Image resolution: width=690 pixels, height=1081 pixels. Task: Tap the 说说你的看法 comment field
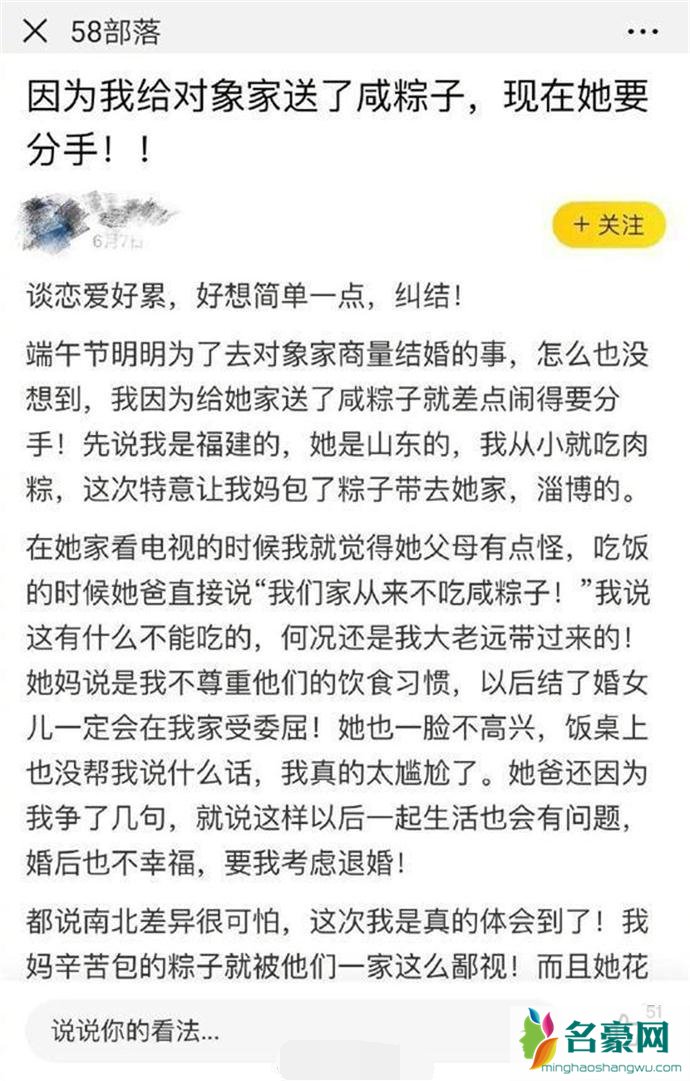tap(250, 1029)
